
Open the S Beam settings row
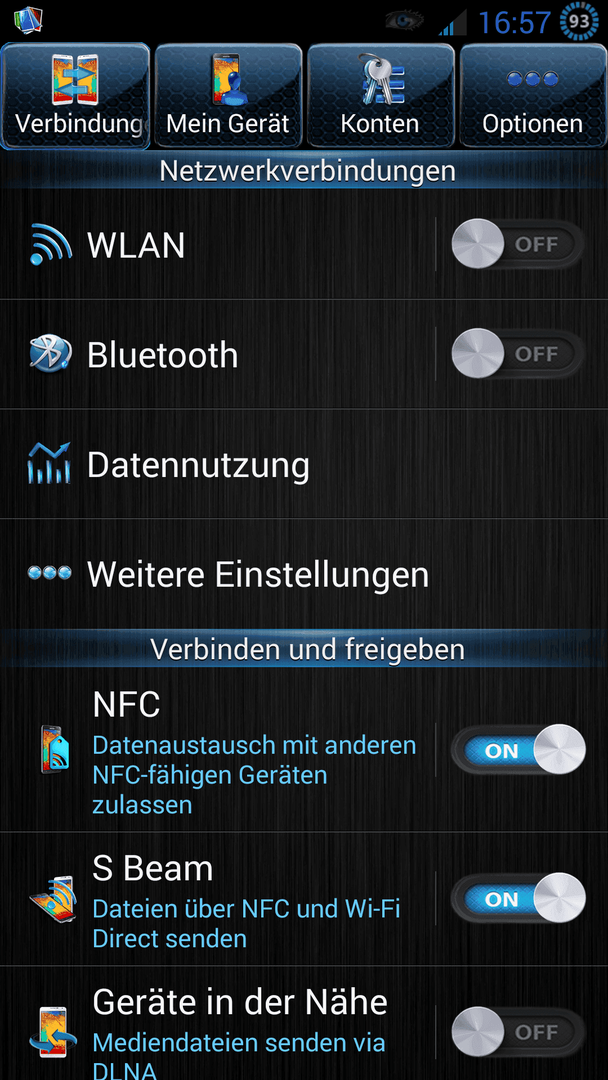pos(217,899)
